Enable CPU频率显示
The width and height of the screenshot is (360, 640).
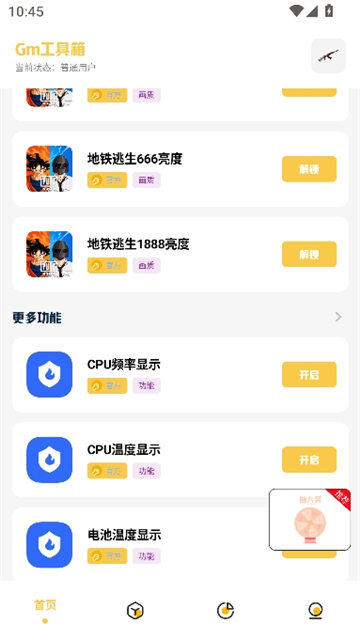point(309,374)
